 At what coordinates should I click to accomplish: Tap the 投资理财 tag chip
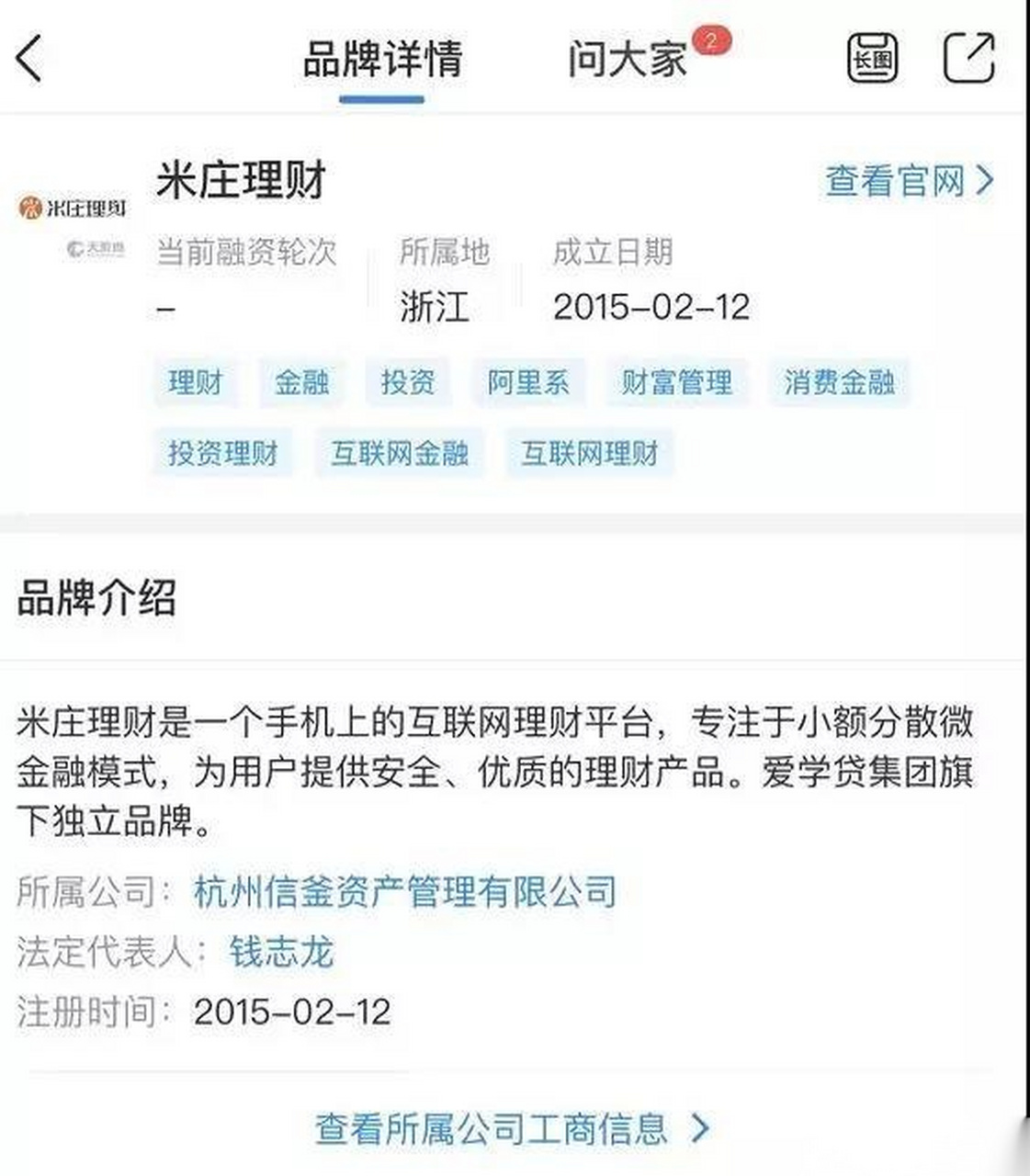[222, 453]
